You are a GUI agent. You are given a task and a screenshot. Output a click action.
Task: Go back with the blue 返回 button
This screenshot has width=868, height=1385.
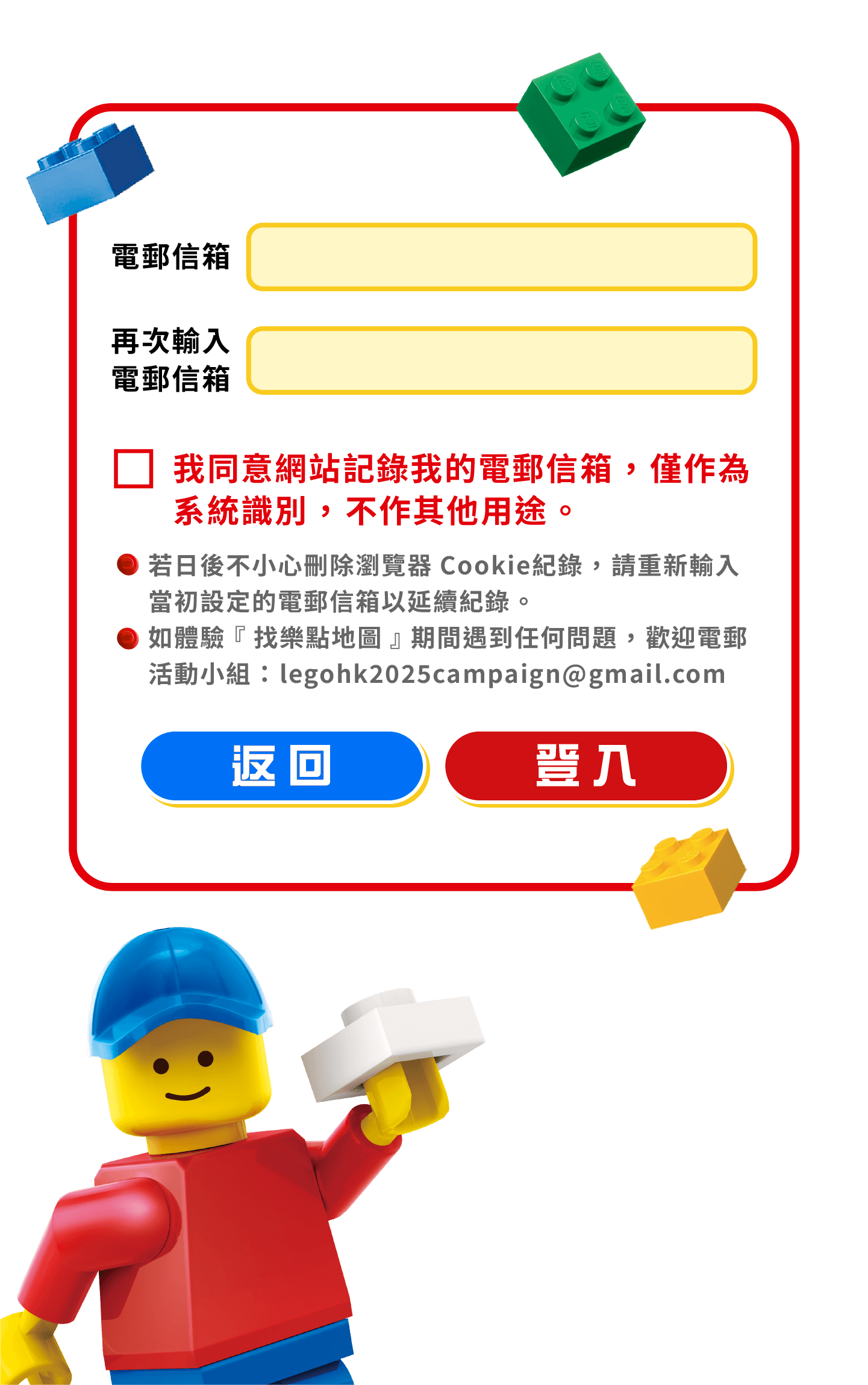click(x=282, y=766)
